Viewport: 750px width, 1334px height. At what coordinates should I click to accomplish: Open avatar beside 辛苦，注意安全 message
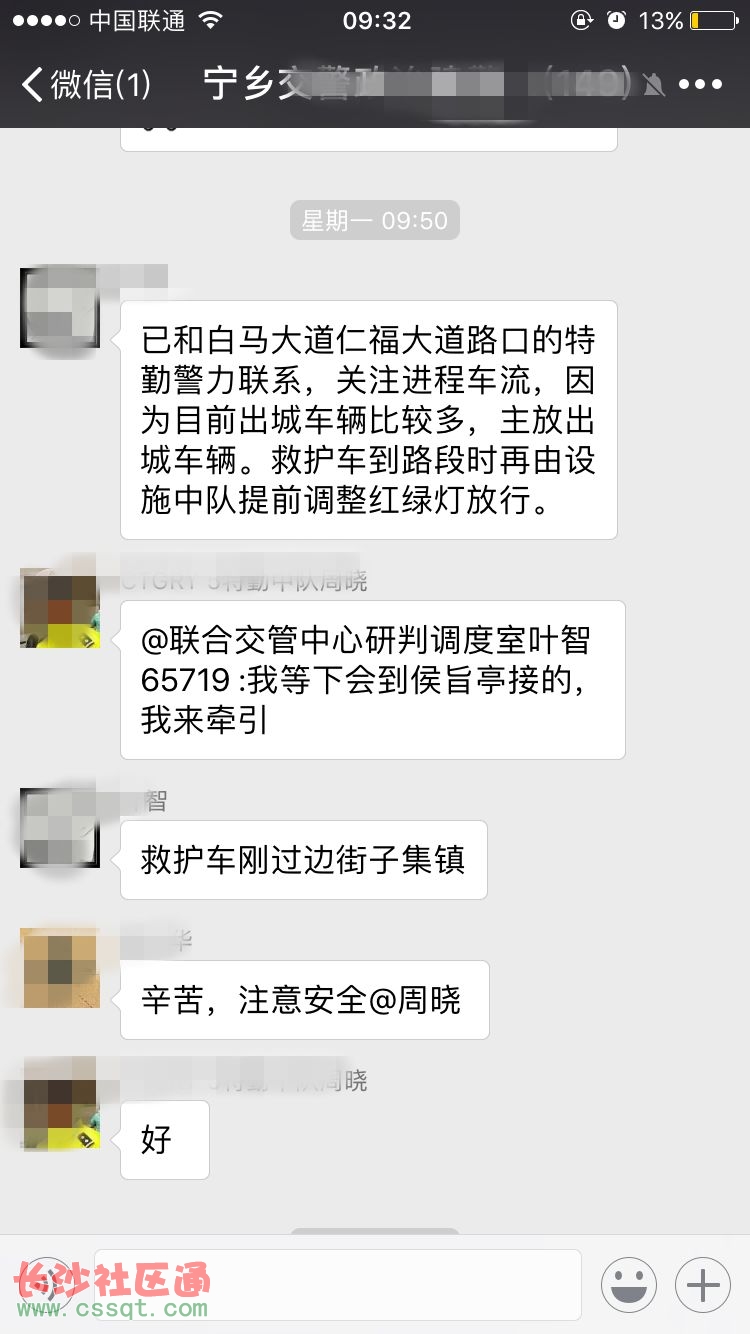click(x=60, y=967)
